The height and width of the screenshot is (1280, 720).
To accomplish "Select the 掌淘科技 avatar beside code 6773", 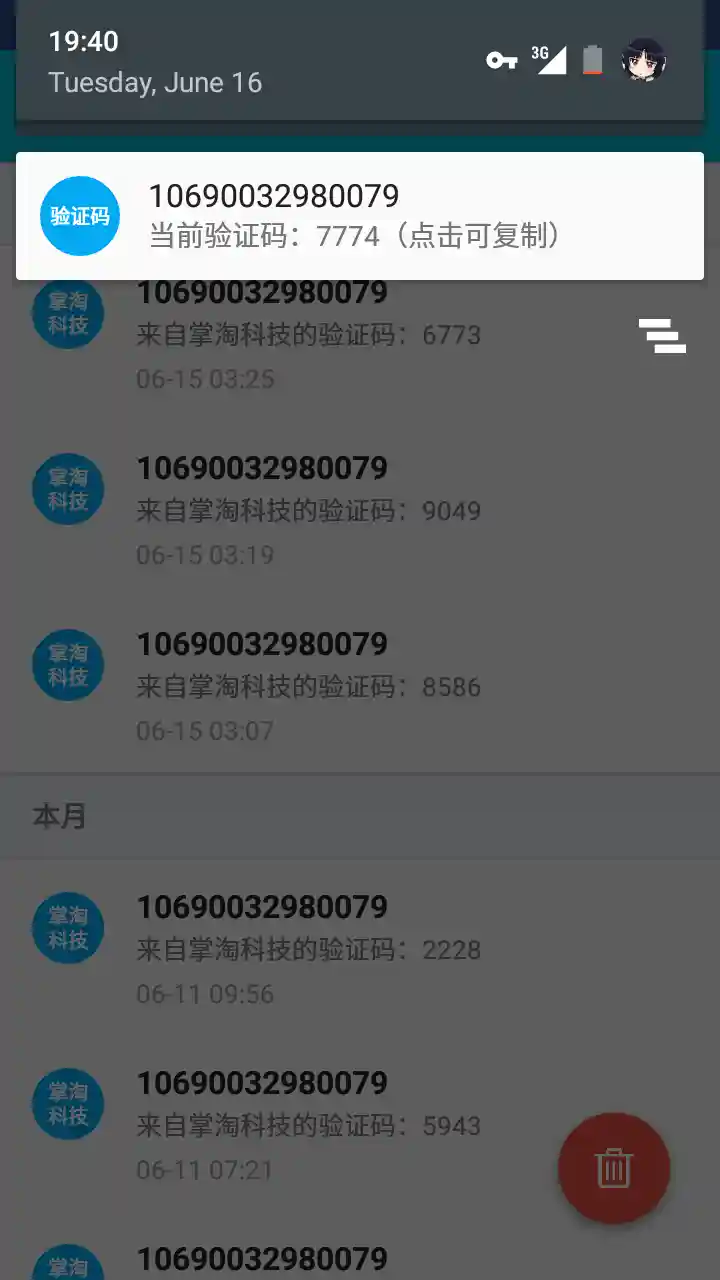I will pos(67,313).
